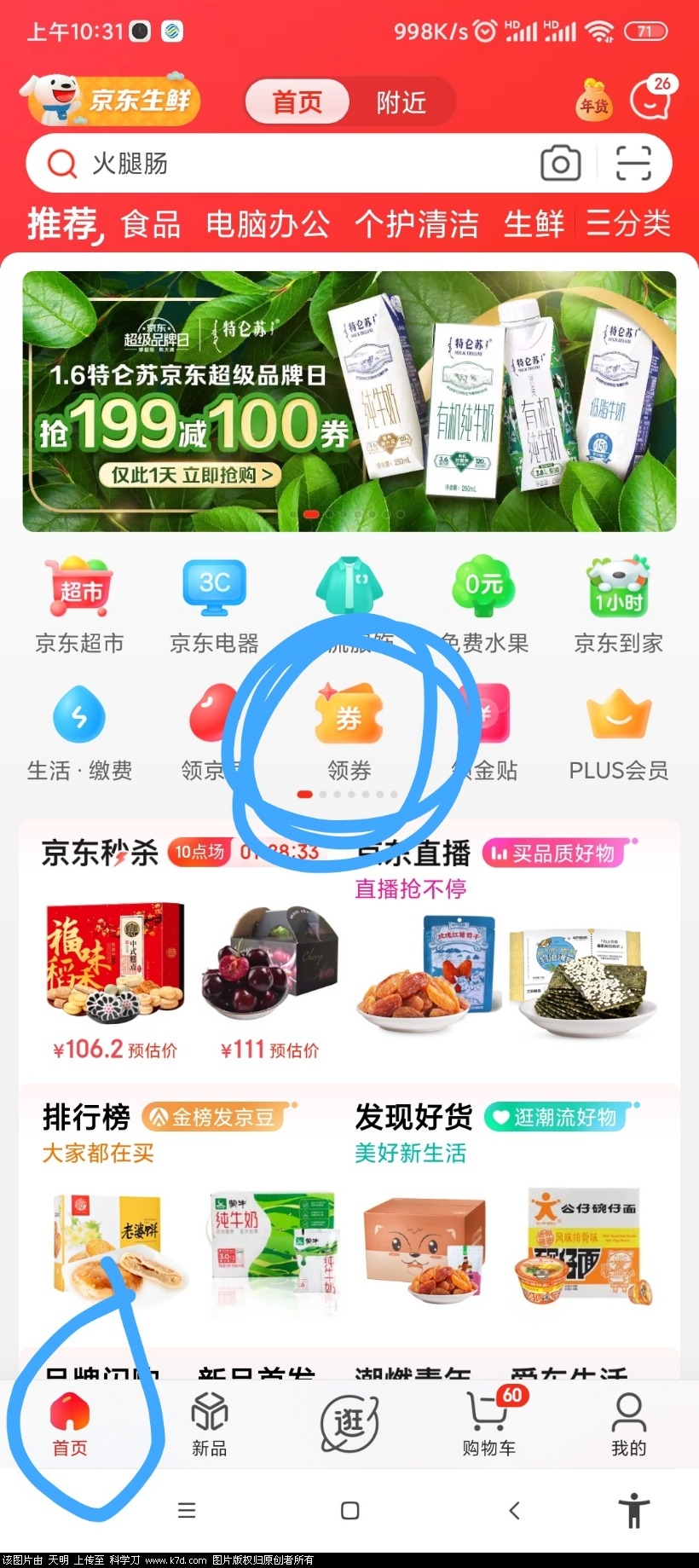
Task: Go to the 我的 profile tab
Action: 628,1424
